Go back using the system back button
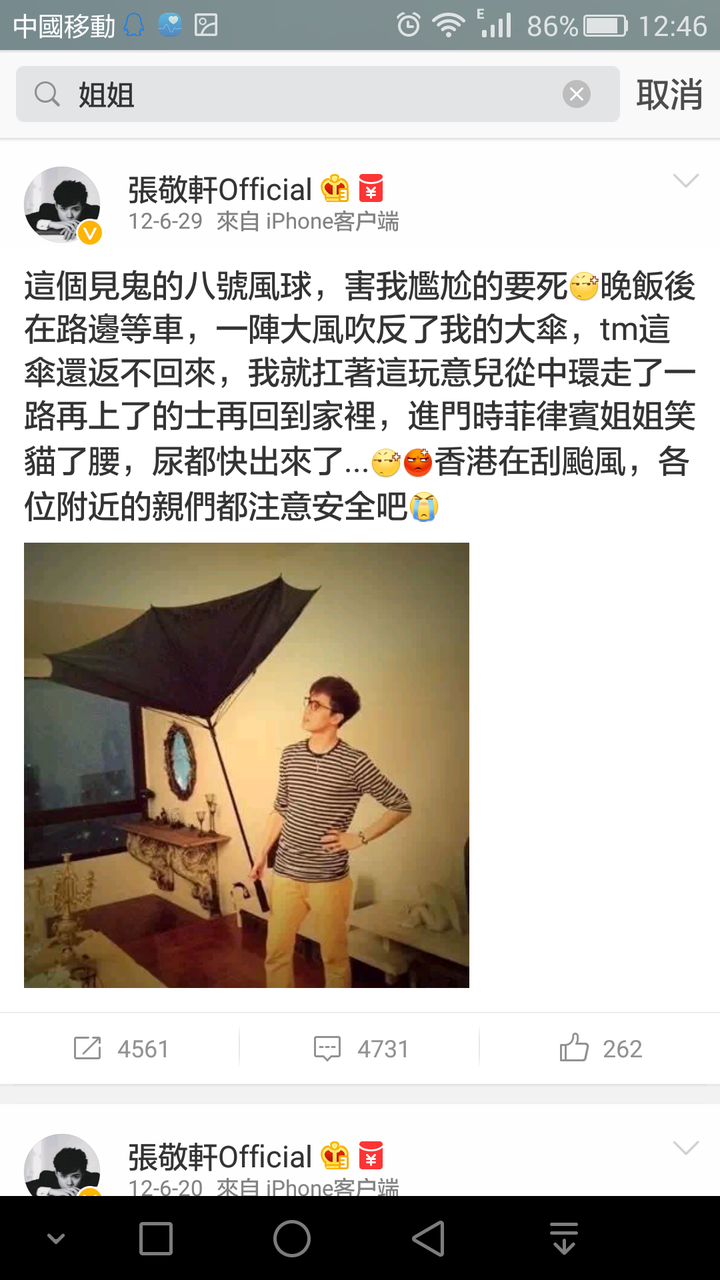The height and width of the screenshot is (1280, 720). coord(428,1239)
